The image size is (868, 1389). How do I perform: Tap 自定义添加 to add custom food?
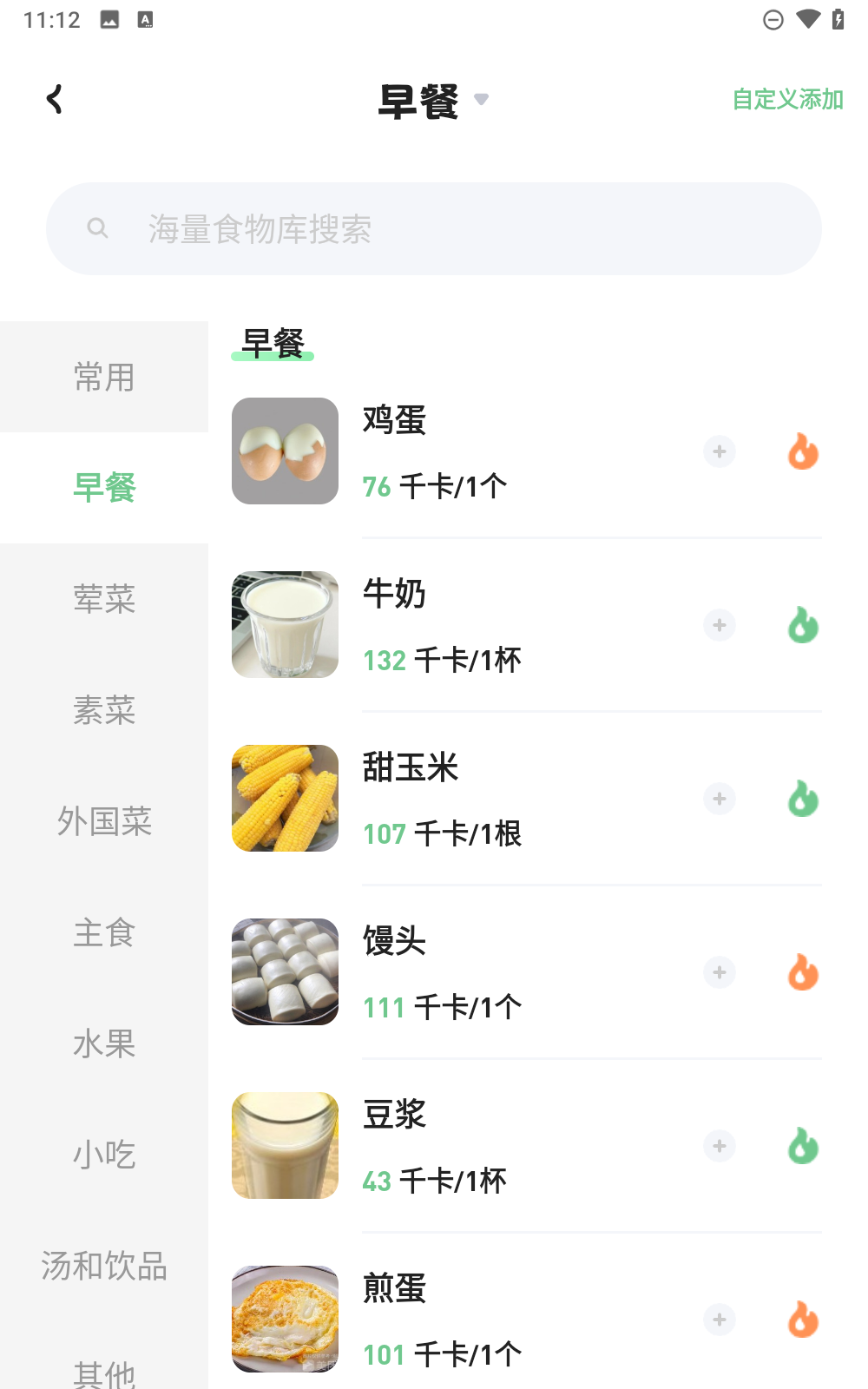[x=787, y=100]
